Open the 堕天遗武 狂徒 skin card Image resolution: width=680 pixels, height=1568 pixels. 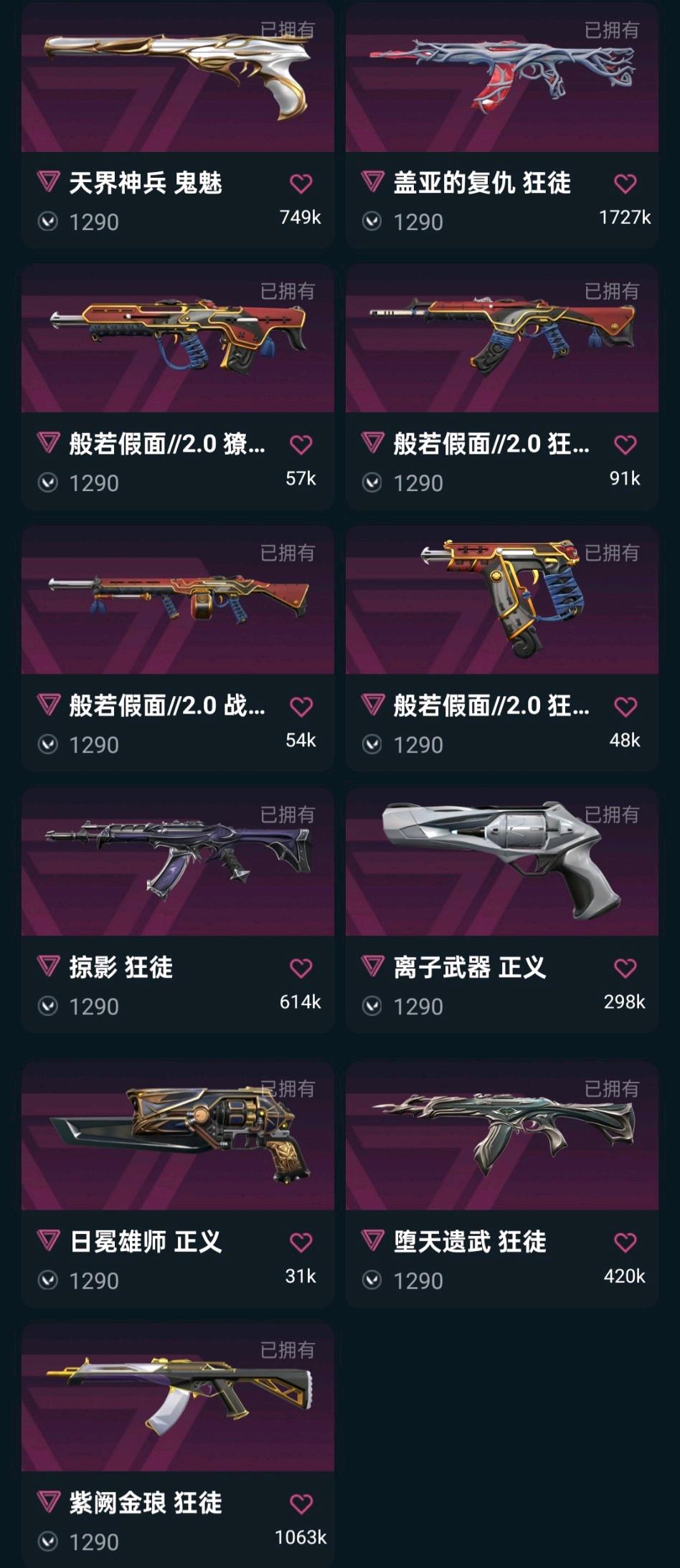pyautogui.click(x=501, y=1139)
